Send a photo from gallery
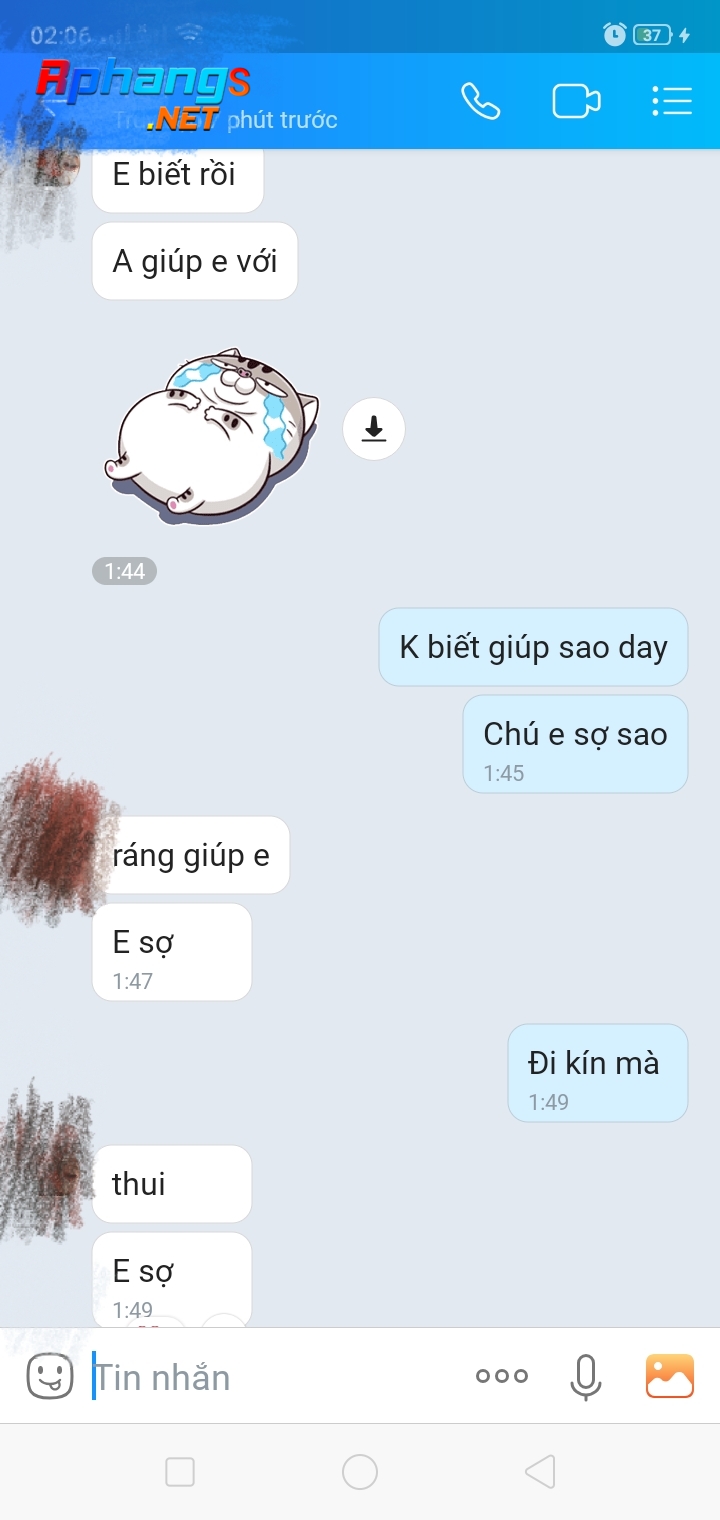 coord(670,1376)
